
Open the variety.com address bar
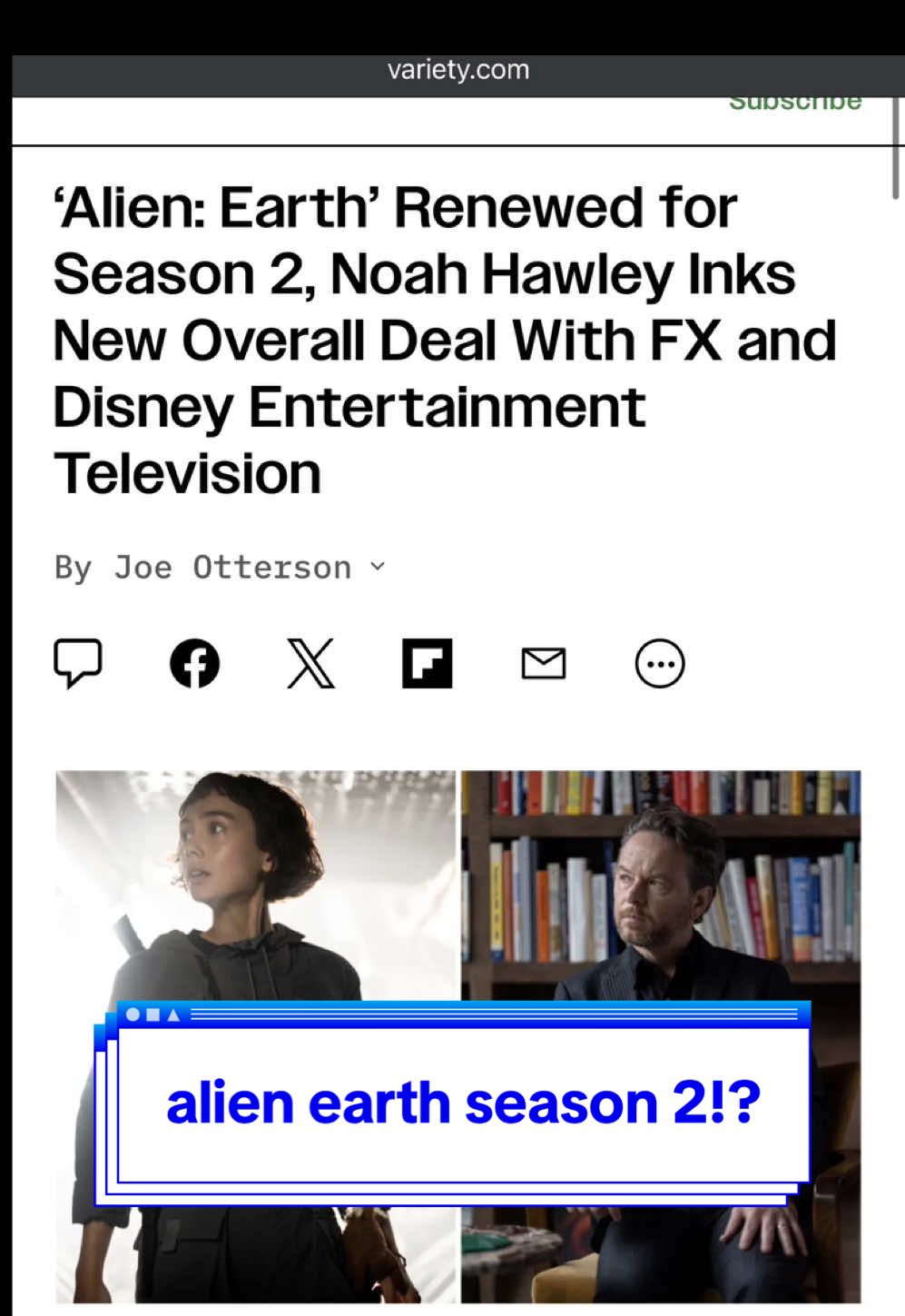[457, 69]
